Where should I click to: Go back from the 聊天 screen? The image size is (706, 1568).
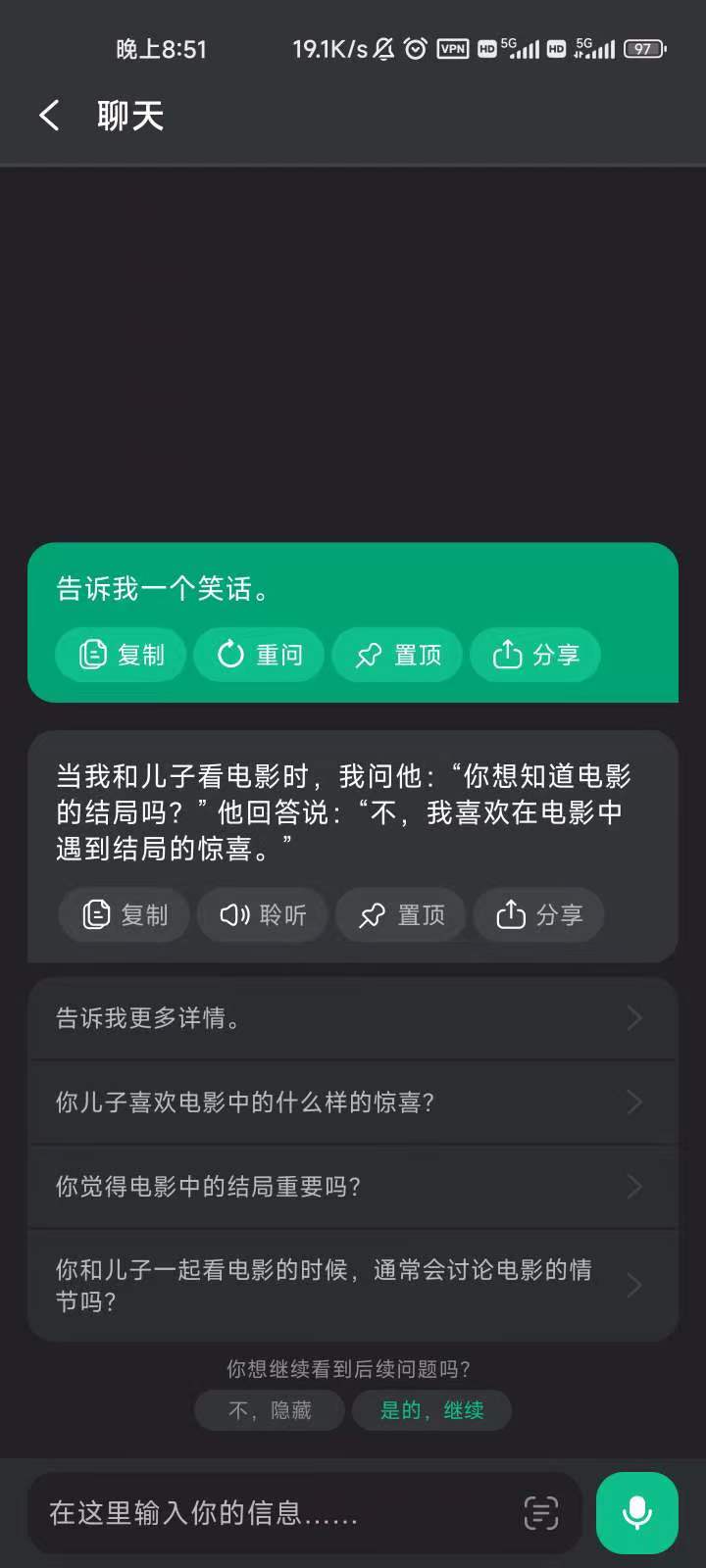click(49, 116)
